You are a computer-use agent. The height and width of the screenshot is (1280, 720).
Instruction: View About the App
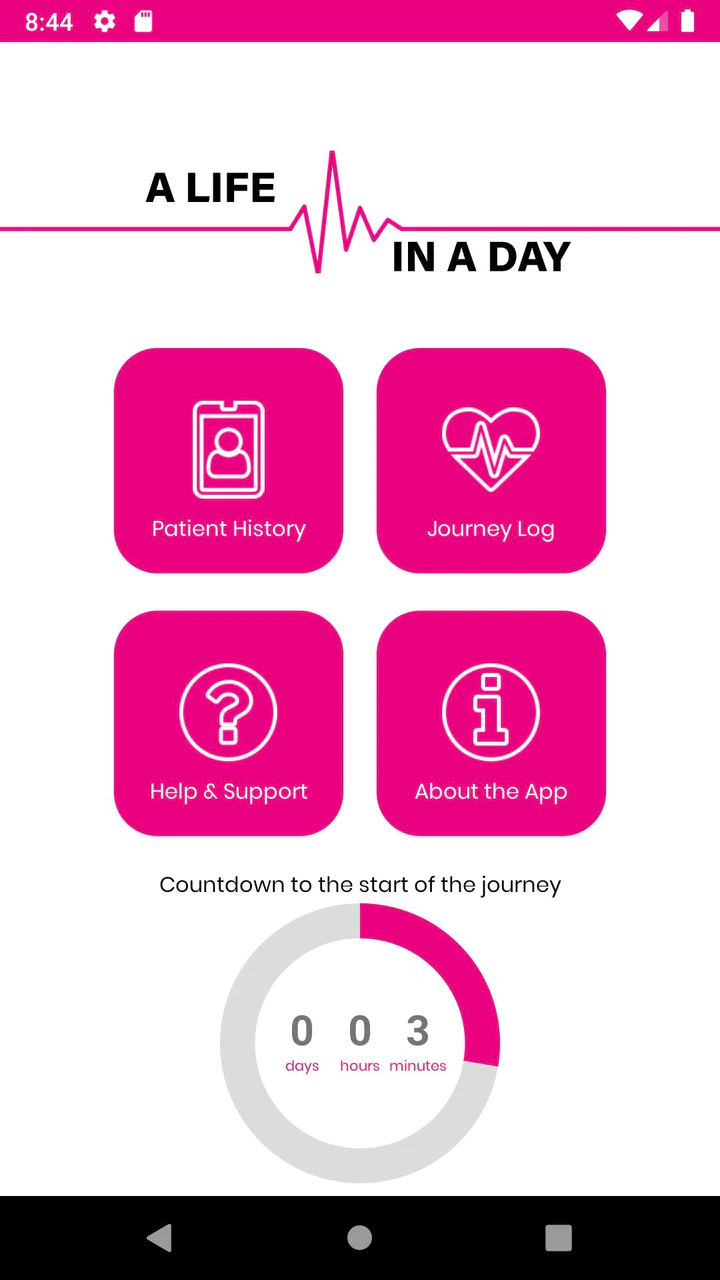click(x=491, y=723)
